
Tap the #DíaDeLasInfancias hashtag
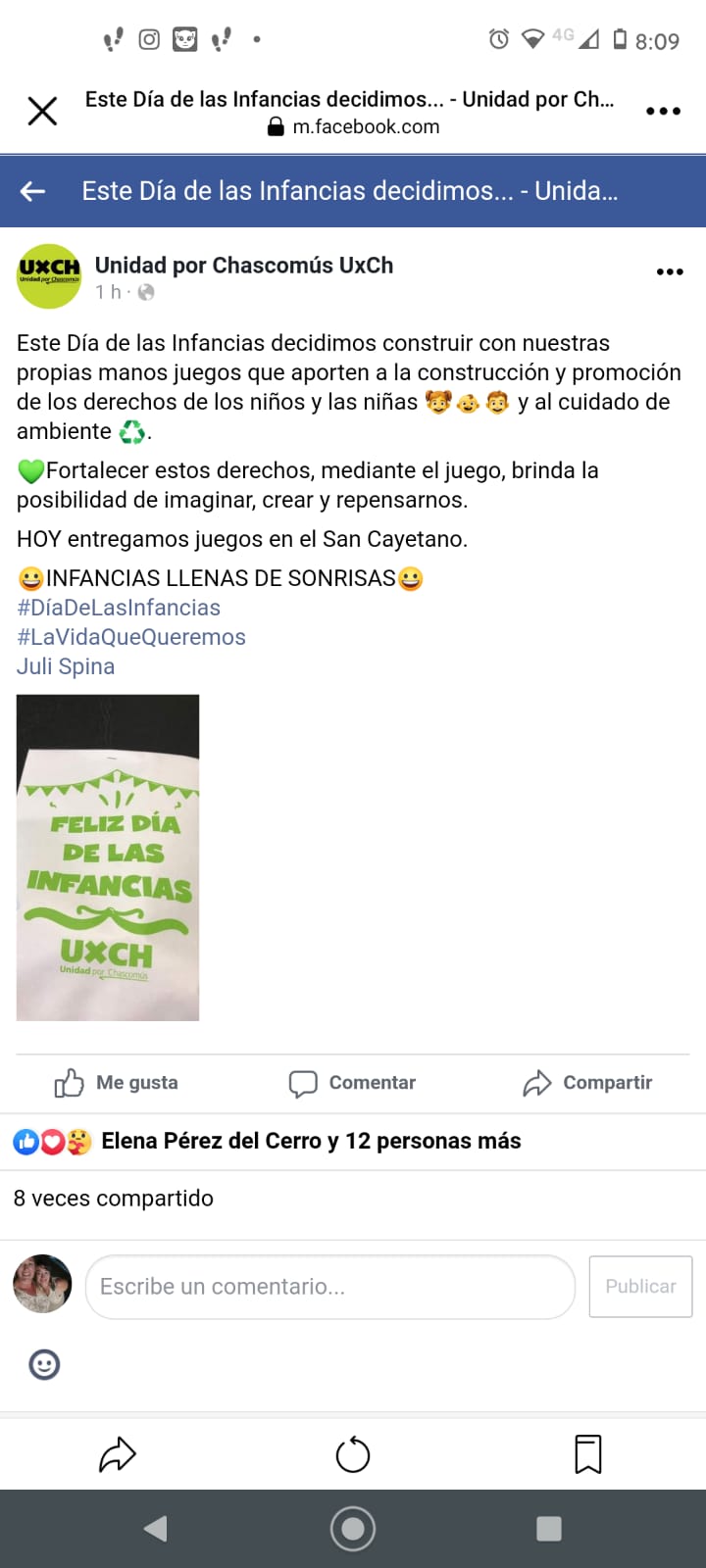[x=119, y=608]
